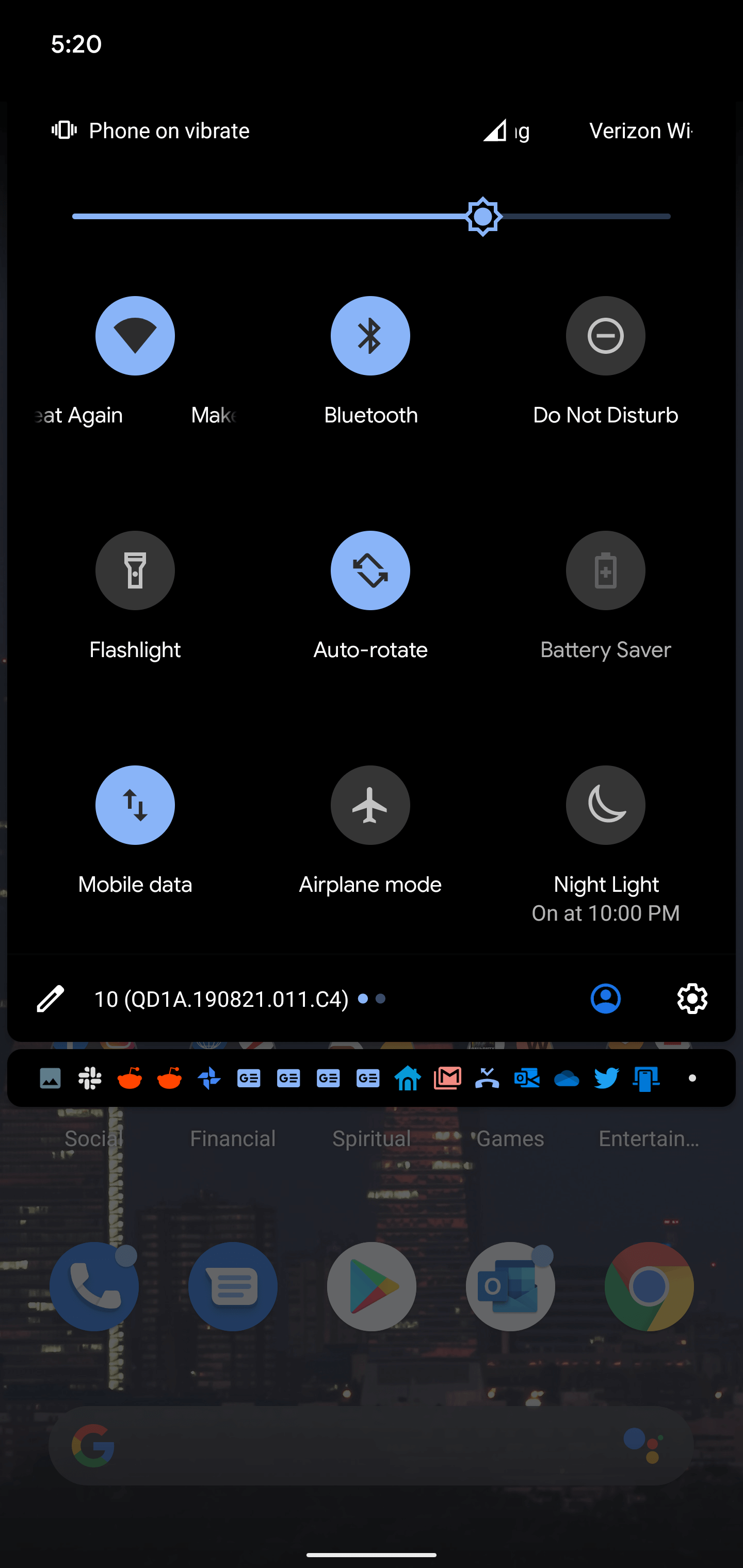Turn on the Flashlight
This screenshot has width=743, height=1568.
tap(135, 571)
